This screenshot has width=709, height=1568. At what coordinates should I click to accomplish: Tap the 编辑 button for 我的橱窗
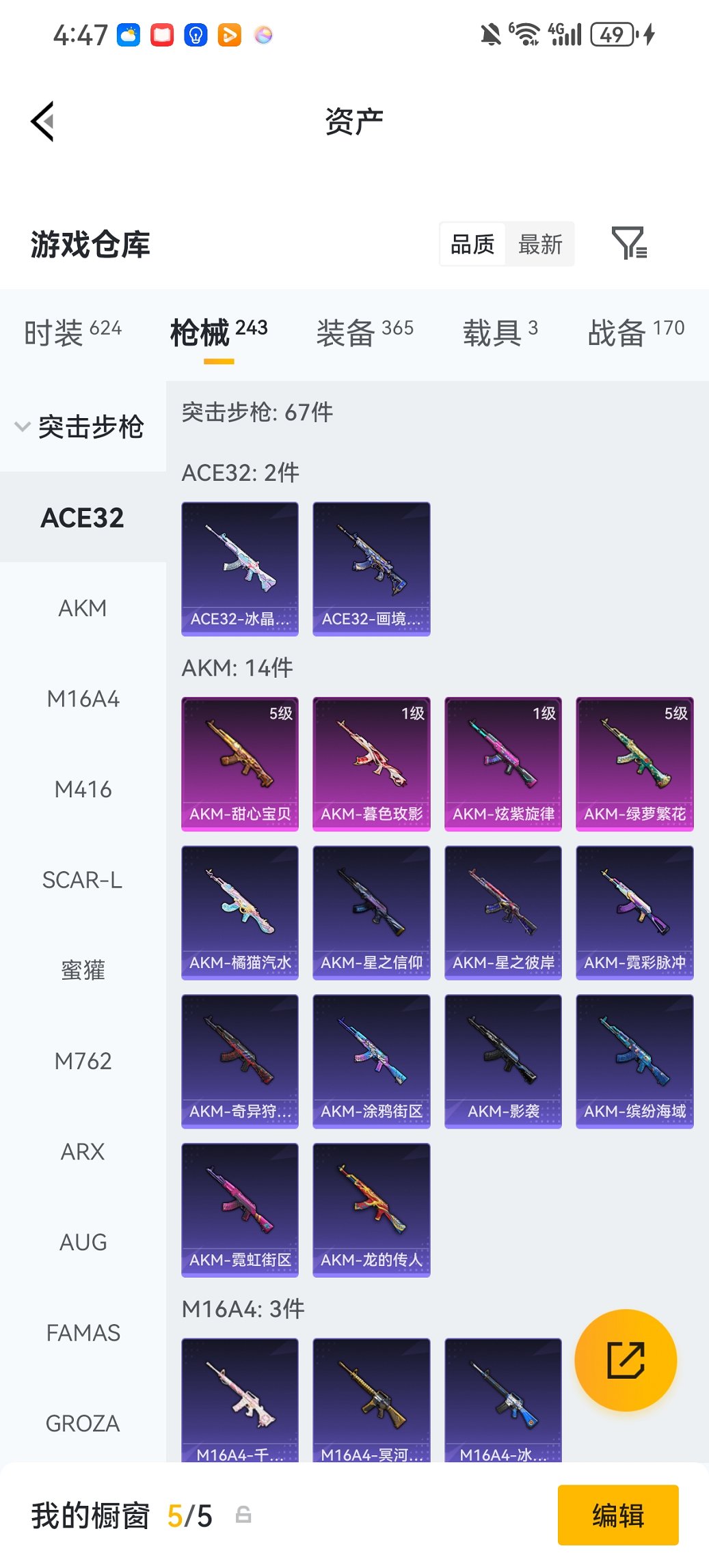click(x=618, y=1515)
